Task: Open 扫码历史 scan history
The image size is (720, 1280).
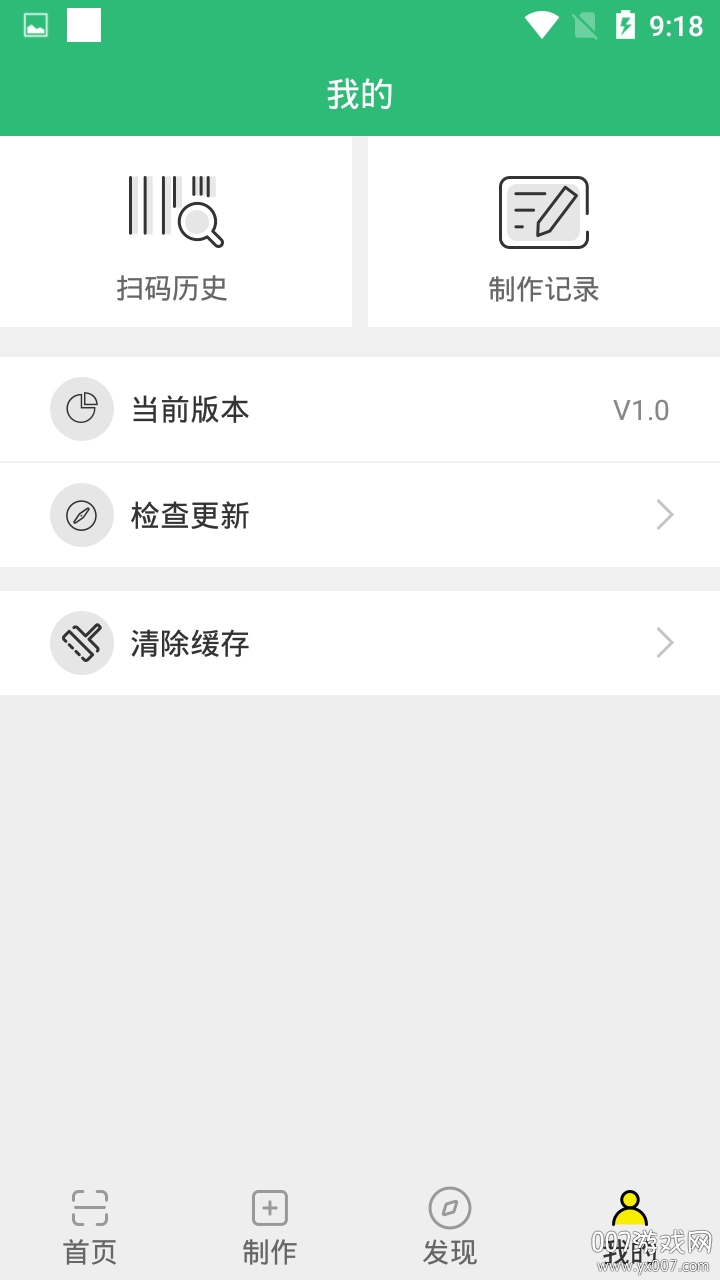Action: tap(175, 232)
